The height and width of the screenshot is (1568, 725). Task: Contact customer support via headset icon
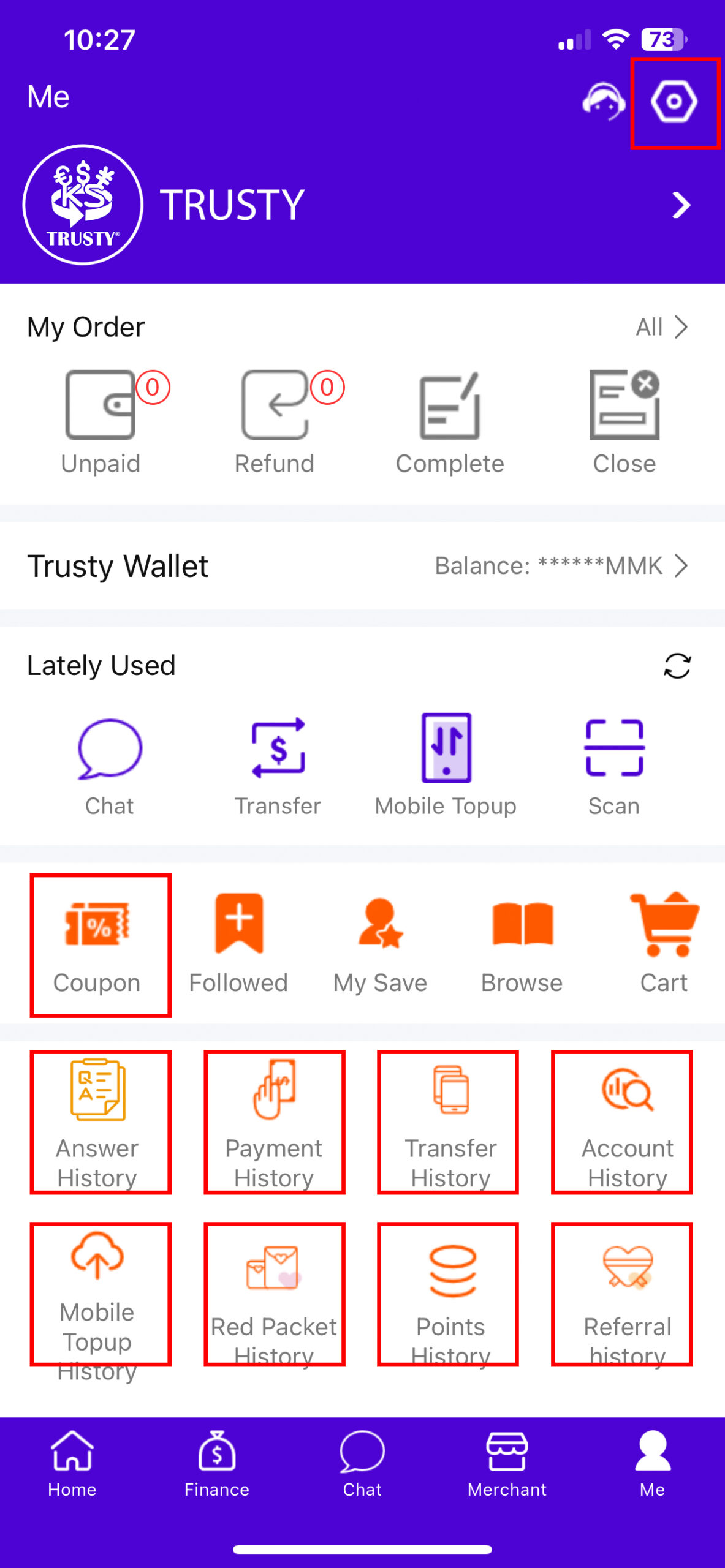[x=604, y=102]
